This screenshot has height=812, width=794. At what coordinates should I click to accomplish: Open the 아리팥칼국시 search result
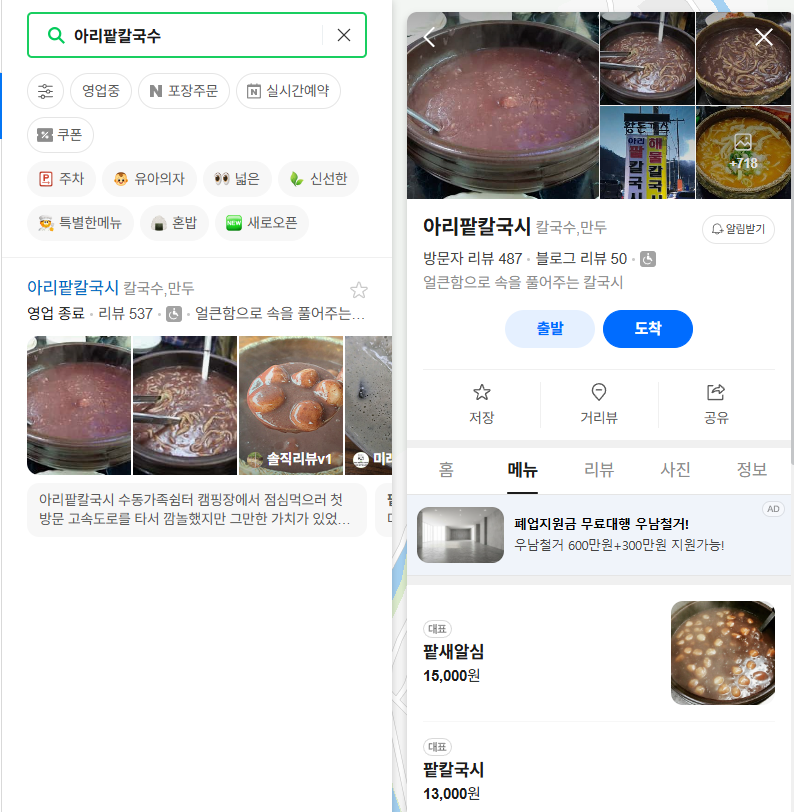click(x=73, y=288)
